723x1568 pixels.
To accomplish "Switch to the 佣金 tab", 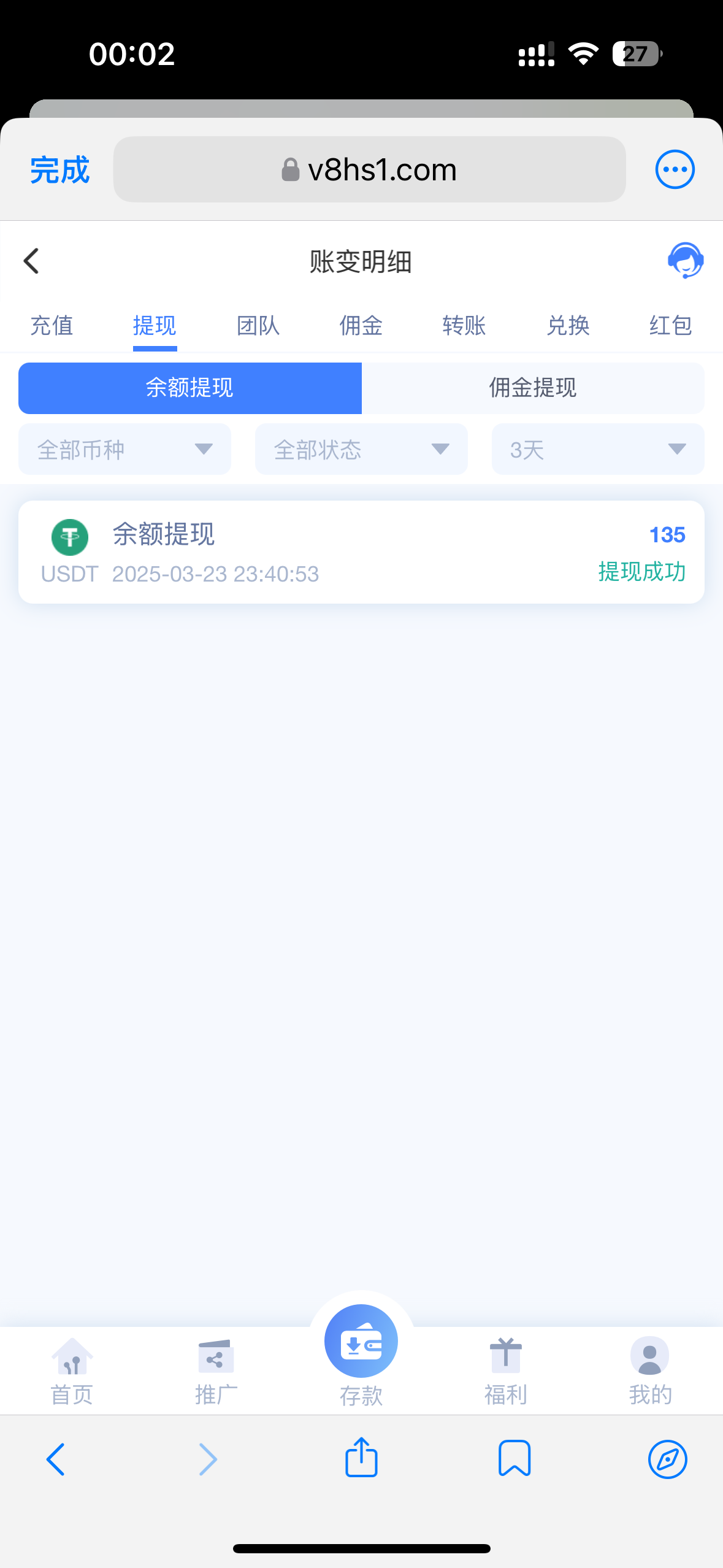I will [x=361, y=325].
